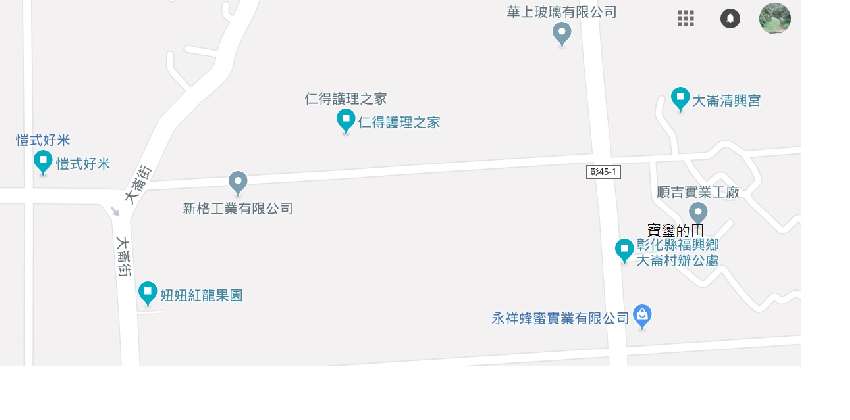Open the notifications bell
Screen dimensions: 850x420
click(730, 18)
